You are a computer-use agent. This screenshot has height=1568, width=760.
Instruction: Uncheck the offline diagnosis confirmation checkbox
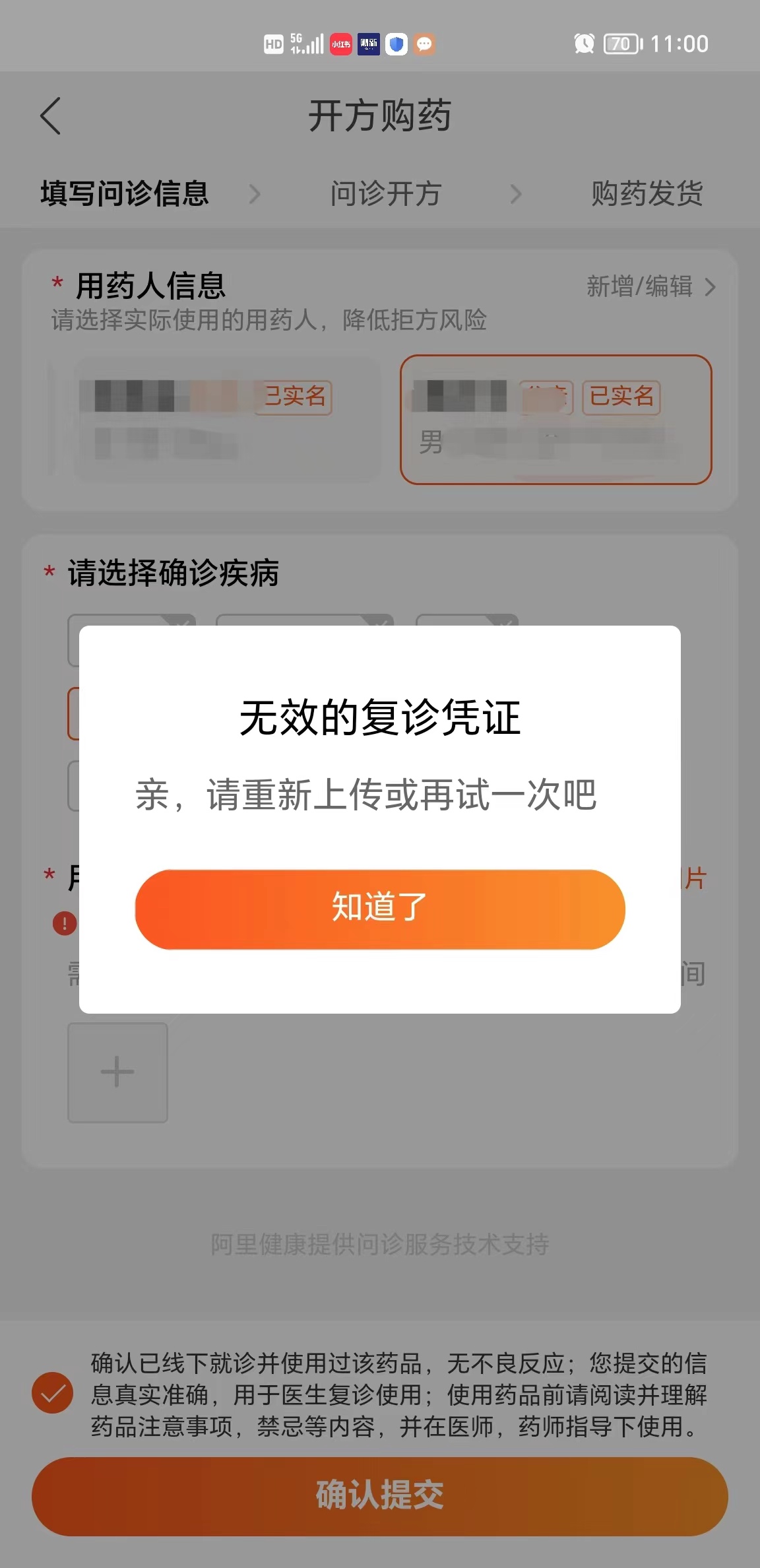pyautogui.click(x=53, y=1393)
